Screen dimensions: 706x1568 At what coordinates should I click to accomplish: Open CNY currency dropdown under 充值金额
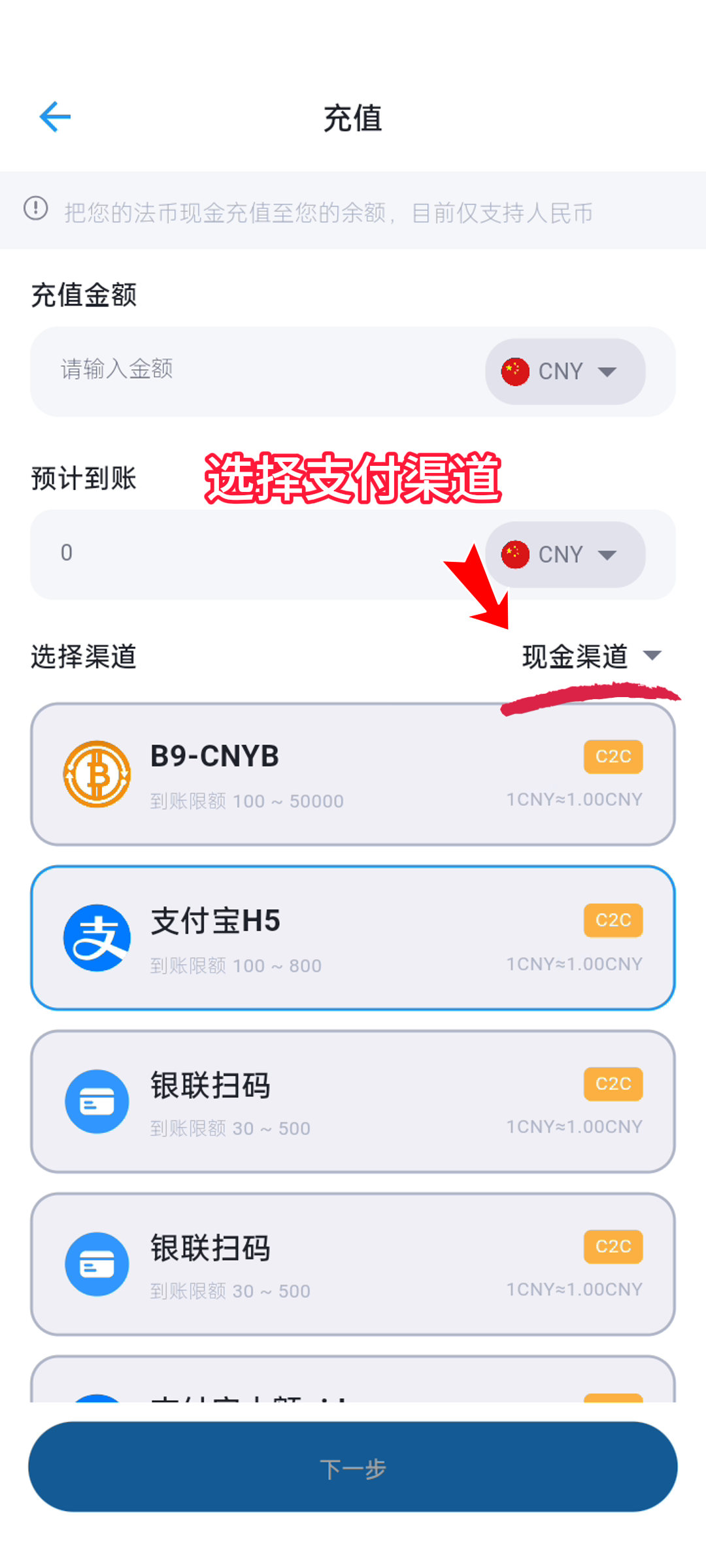tap(565, 371)
